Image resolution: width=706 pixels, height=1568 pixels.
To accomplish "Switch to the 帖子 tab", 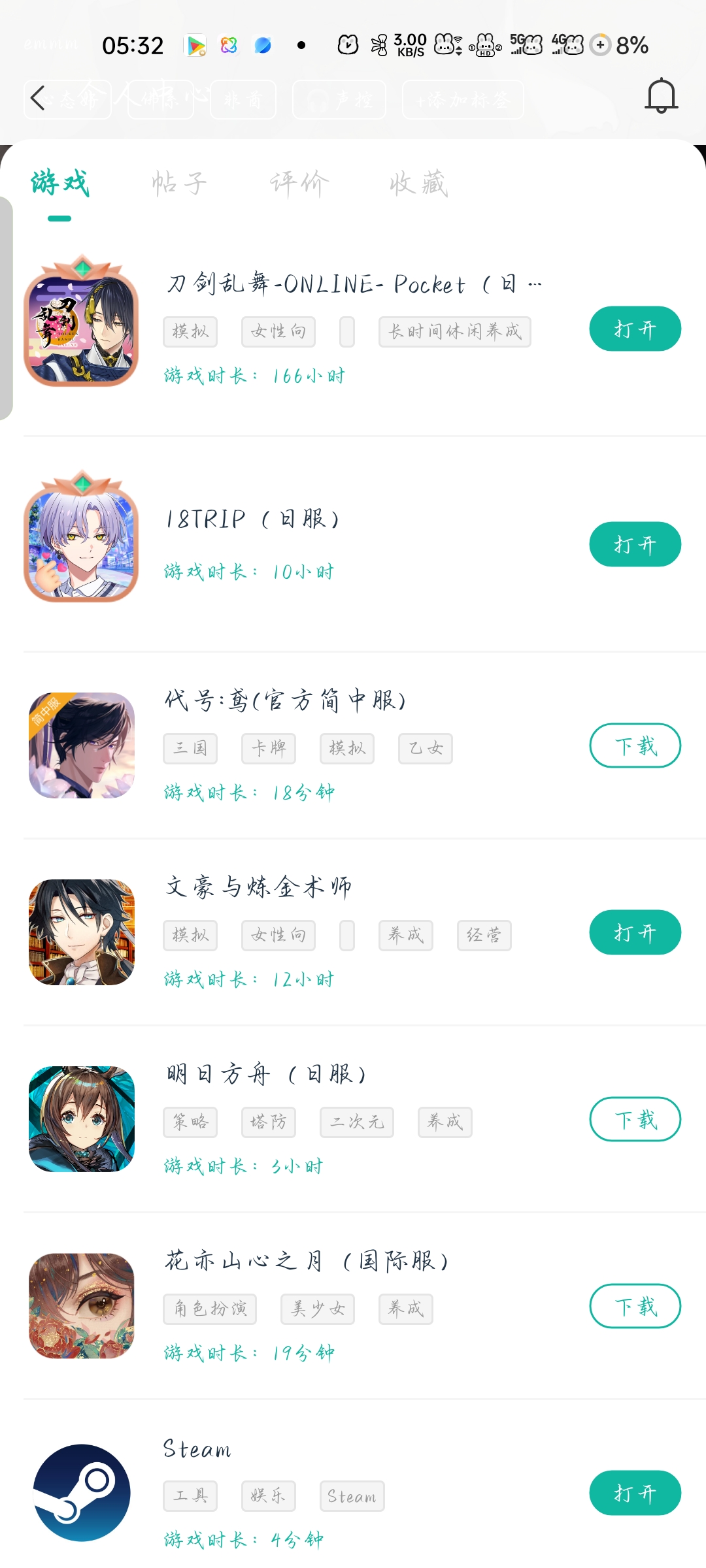I will pos(179,184).
